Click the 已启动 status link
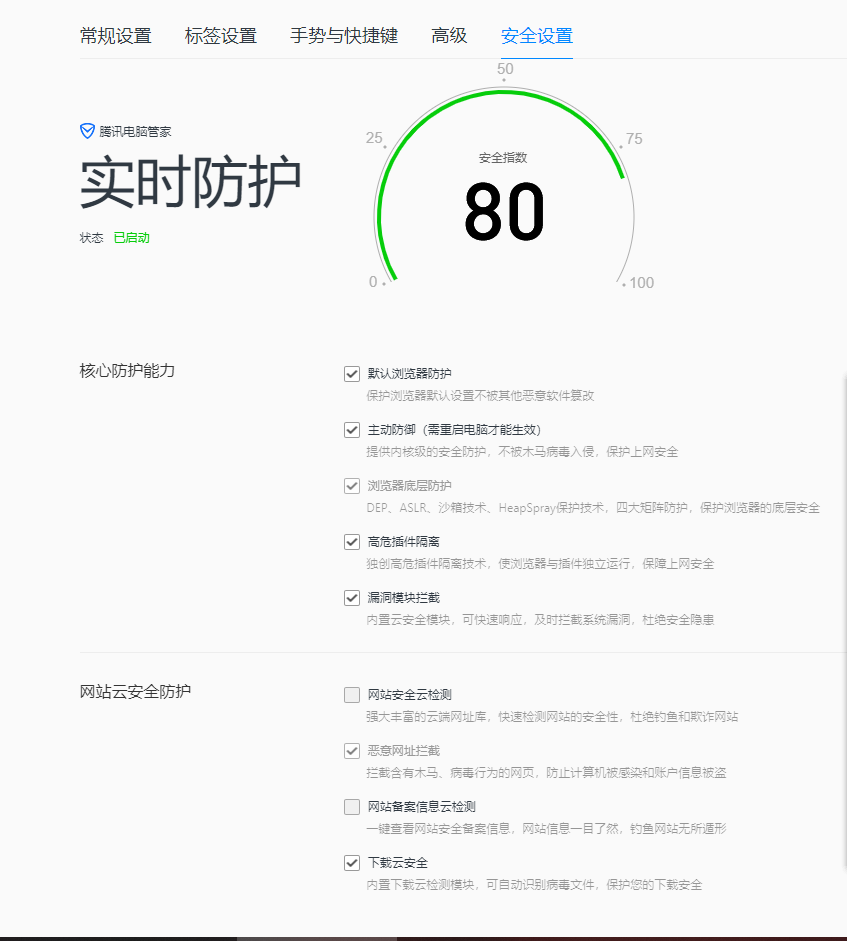847x941 pixels. [x=131, y=238]
